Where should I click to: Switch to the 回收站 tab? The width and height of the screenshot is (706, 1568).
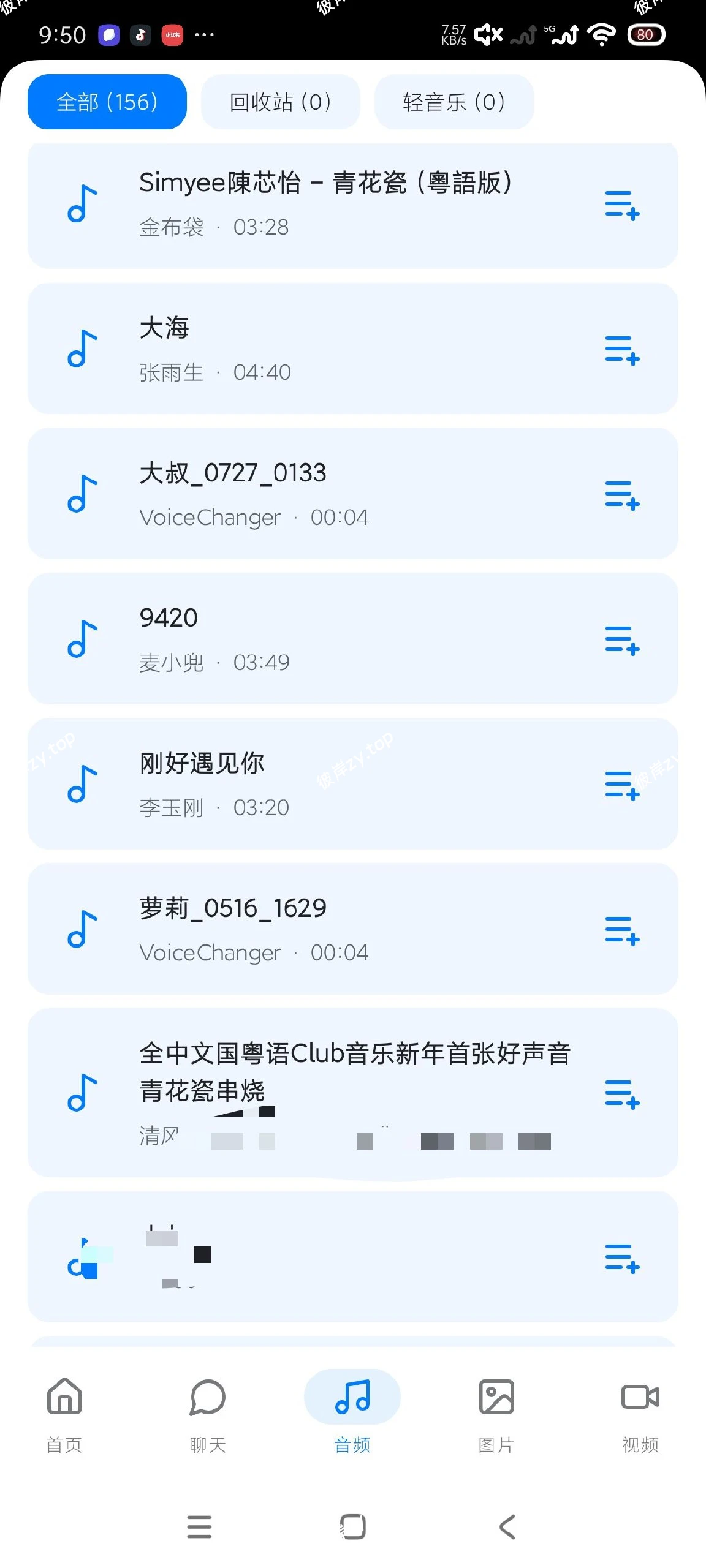[280, 102]
